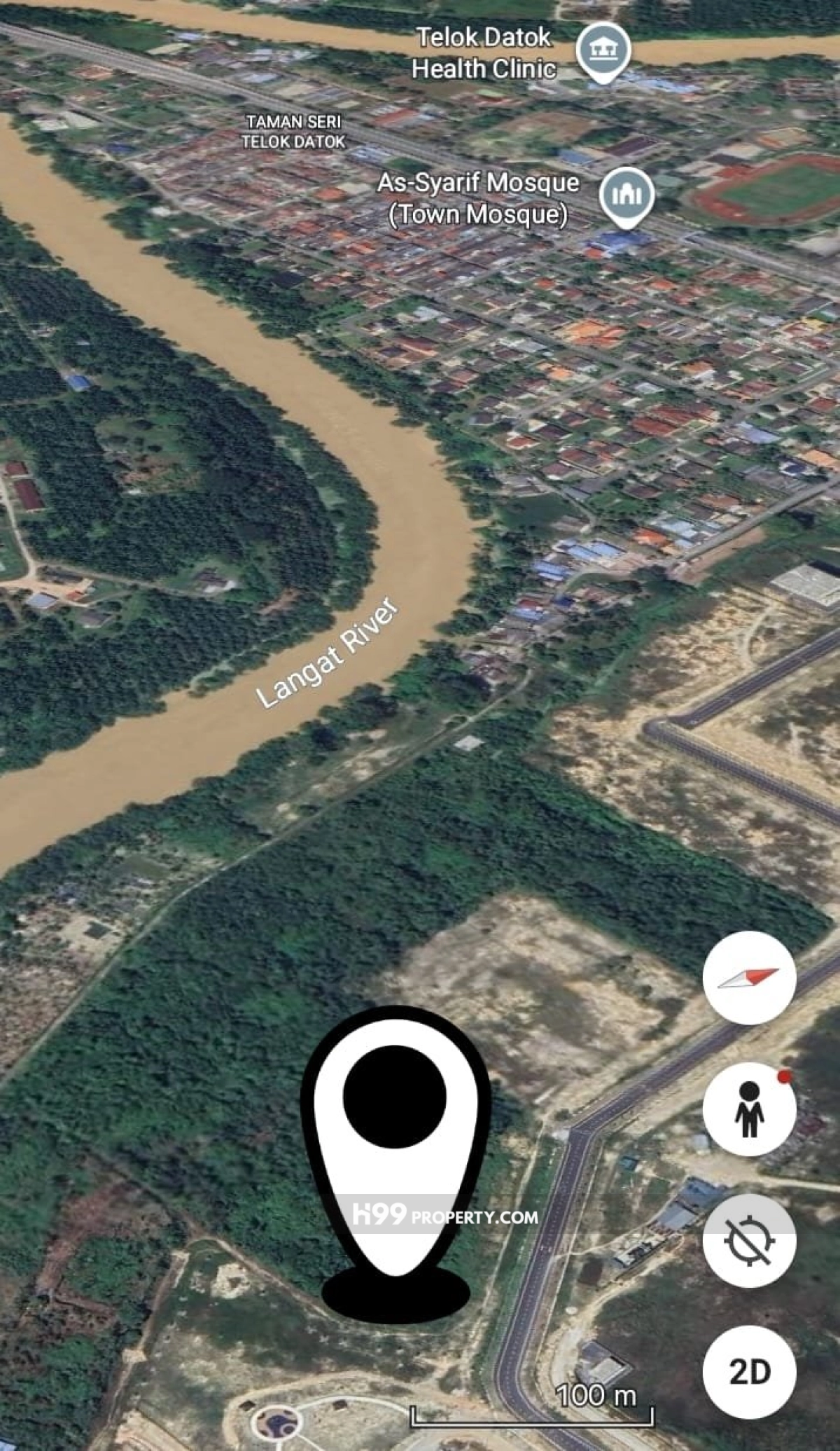Switch the map to 2D view
This screenshot has height=1451, width=840.
(x=749, y=1371)
